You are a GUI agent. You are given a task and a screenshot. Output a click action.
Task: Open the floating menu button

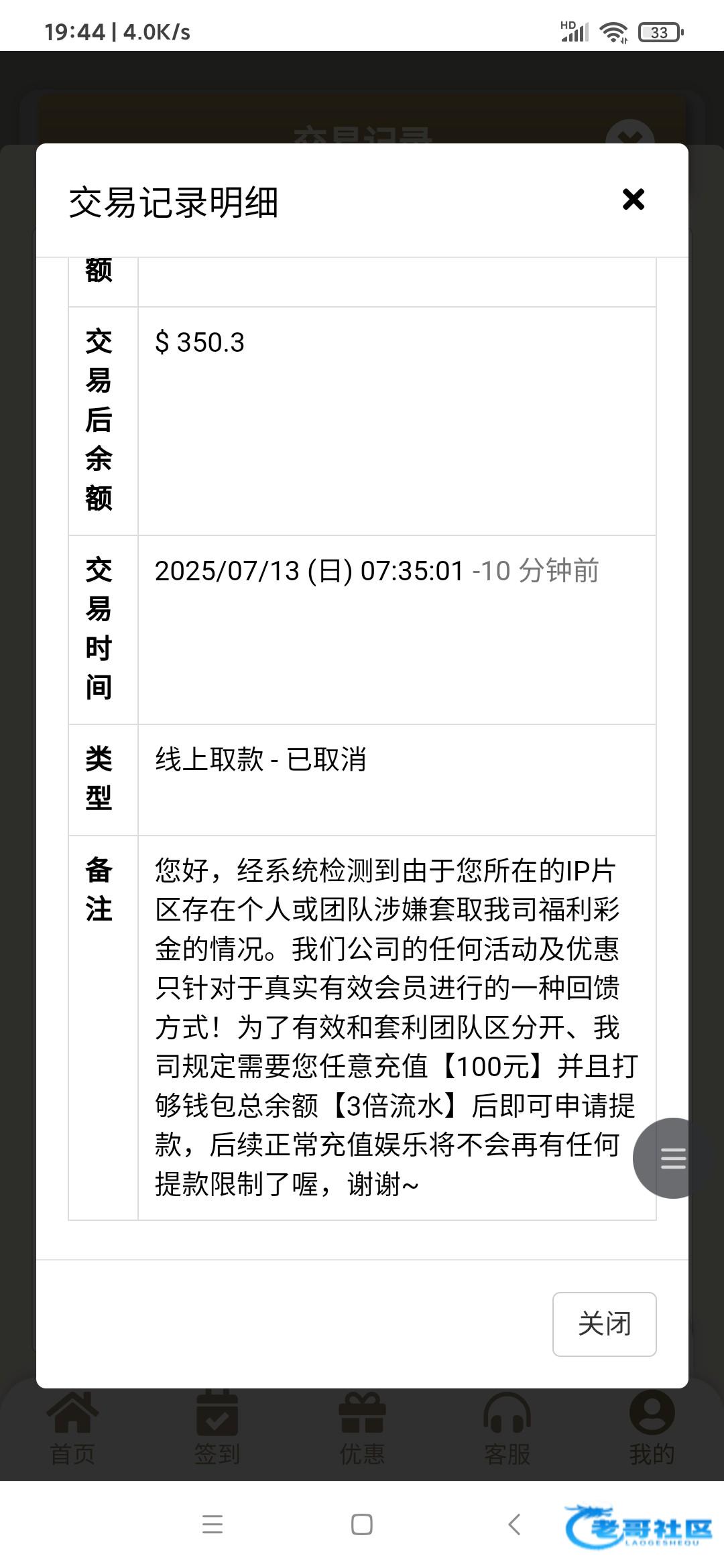coord(670,1158)
